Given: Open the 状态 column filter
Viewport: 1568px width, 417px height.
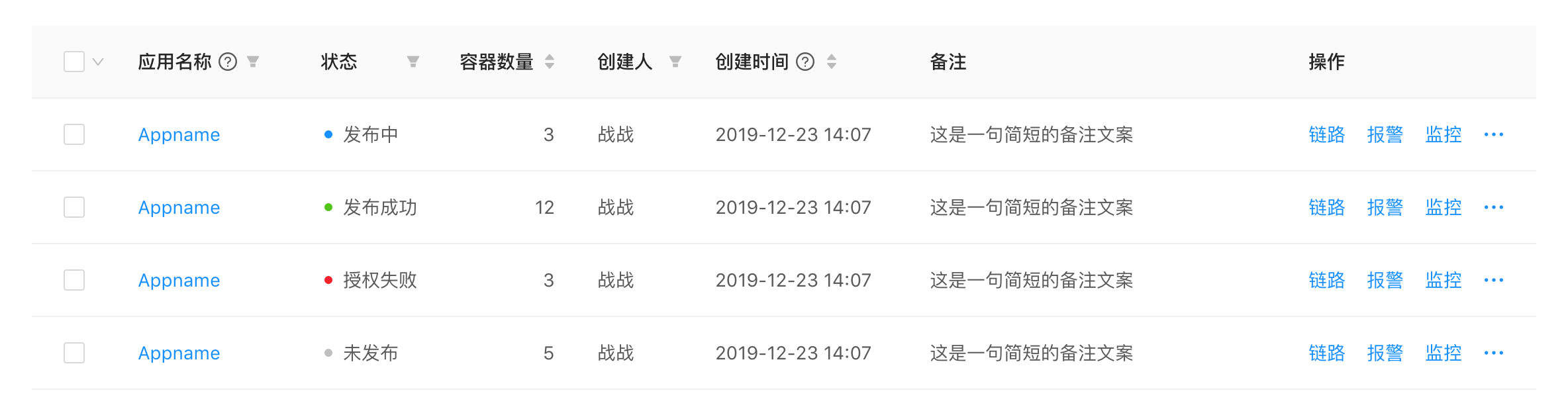Looking at the screenshot, I should point(413,62).
